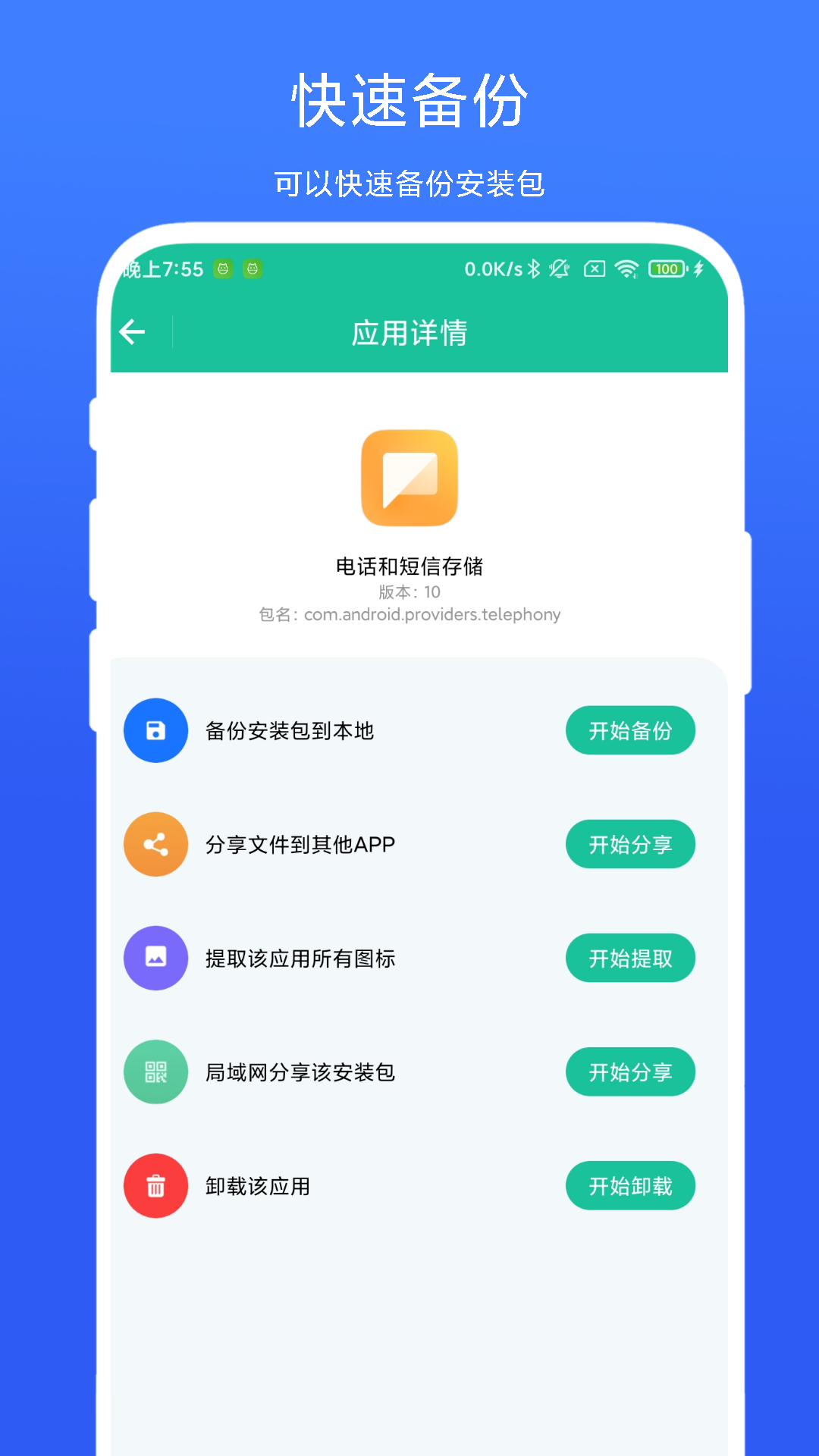Click the battery indicator in status bar
This screenshot has height=1456, width=819.
[665, 268]
